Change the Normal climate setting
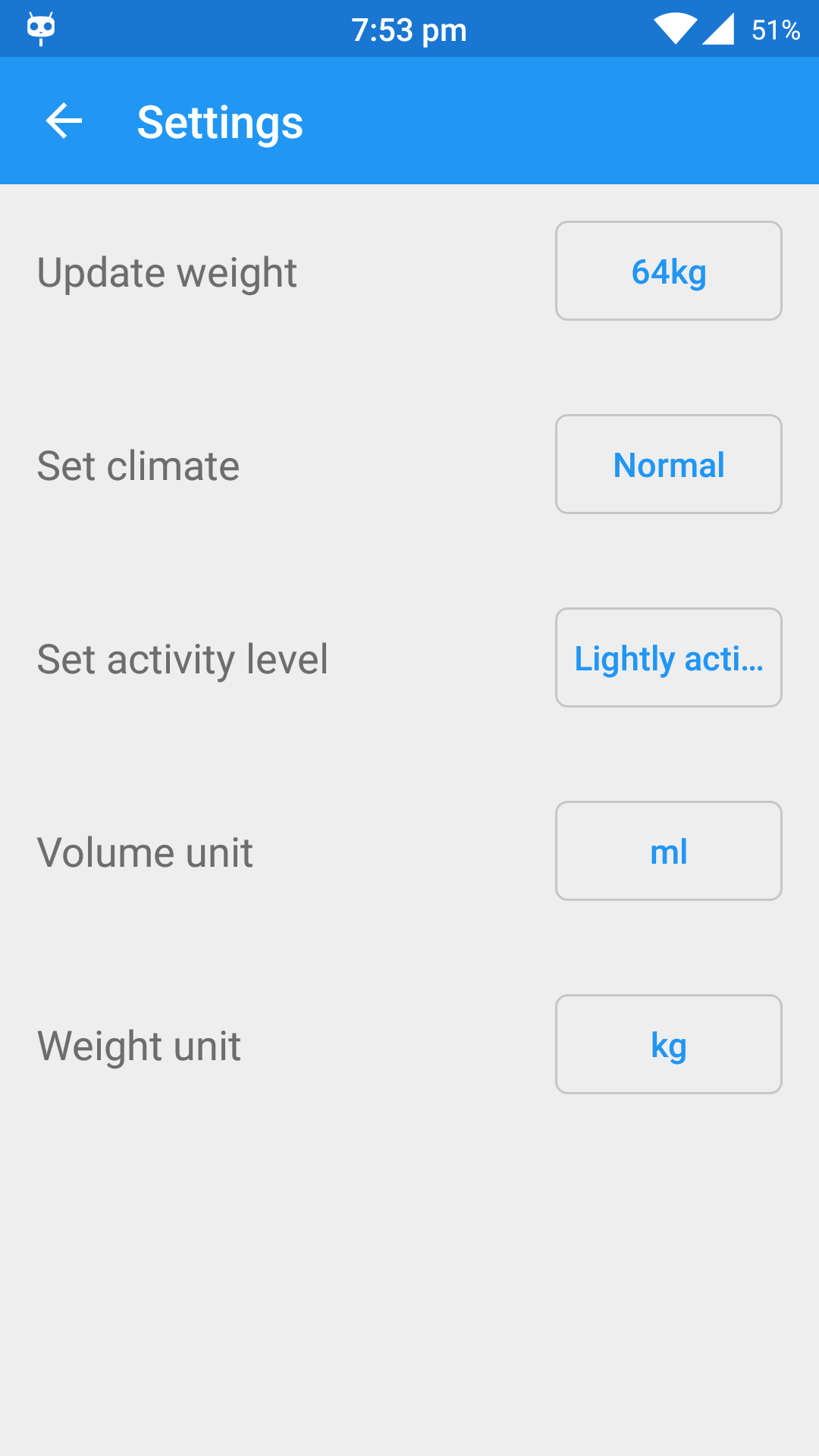This screenshot has height=1456, width=819. [x=668, y=465]
